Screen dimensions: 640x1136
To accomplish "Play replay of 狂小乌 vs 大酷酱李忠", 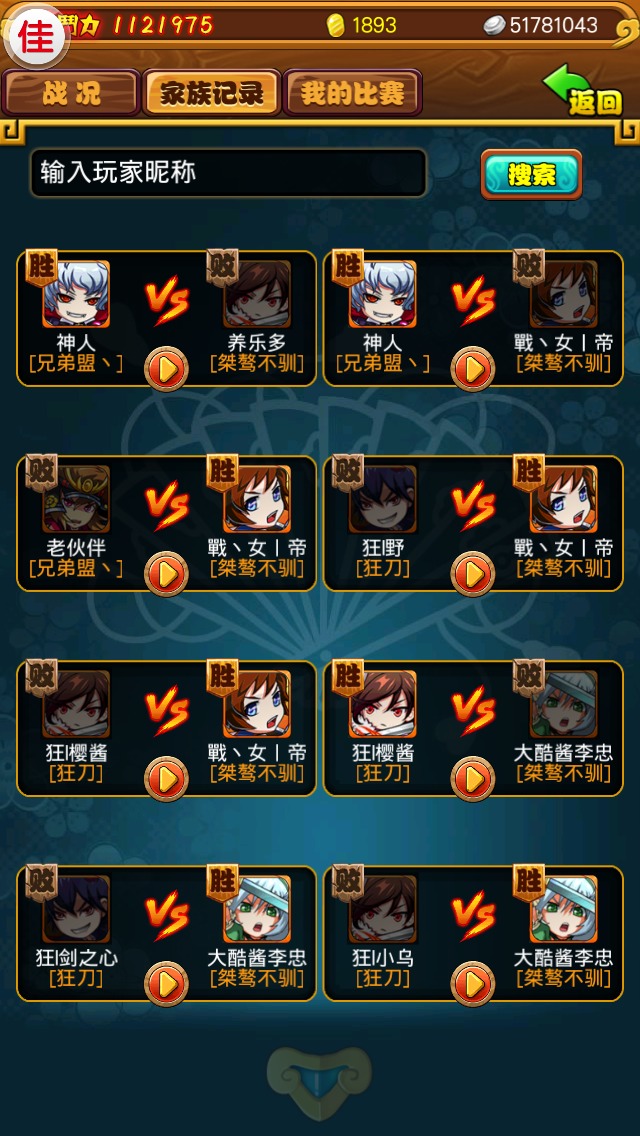I will coord(472,984).
